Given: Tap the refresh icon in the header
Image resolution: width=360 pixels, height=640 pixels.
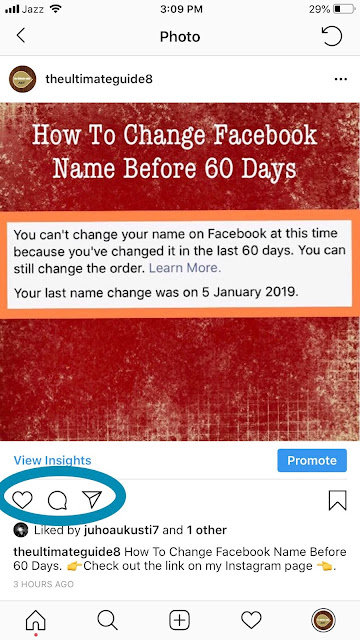Looking at the screenshot, I should 332,36.
